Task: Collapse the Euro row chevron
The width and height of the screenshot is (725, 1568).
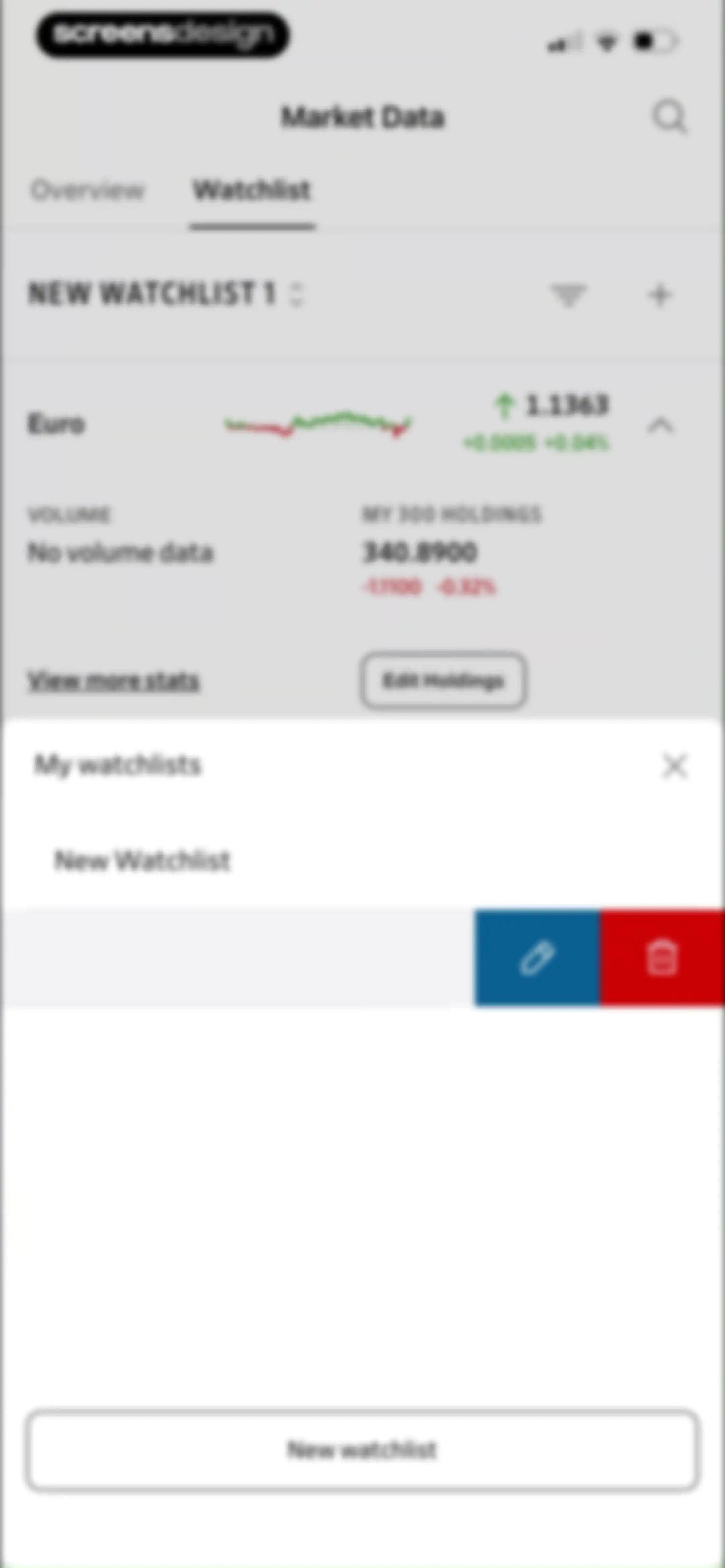Action: tap(661, 425)
